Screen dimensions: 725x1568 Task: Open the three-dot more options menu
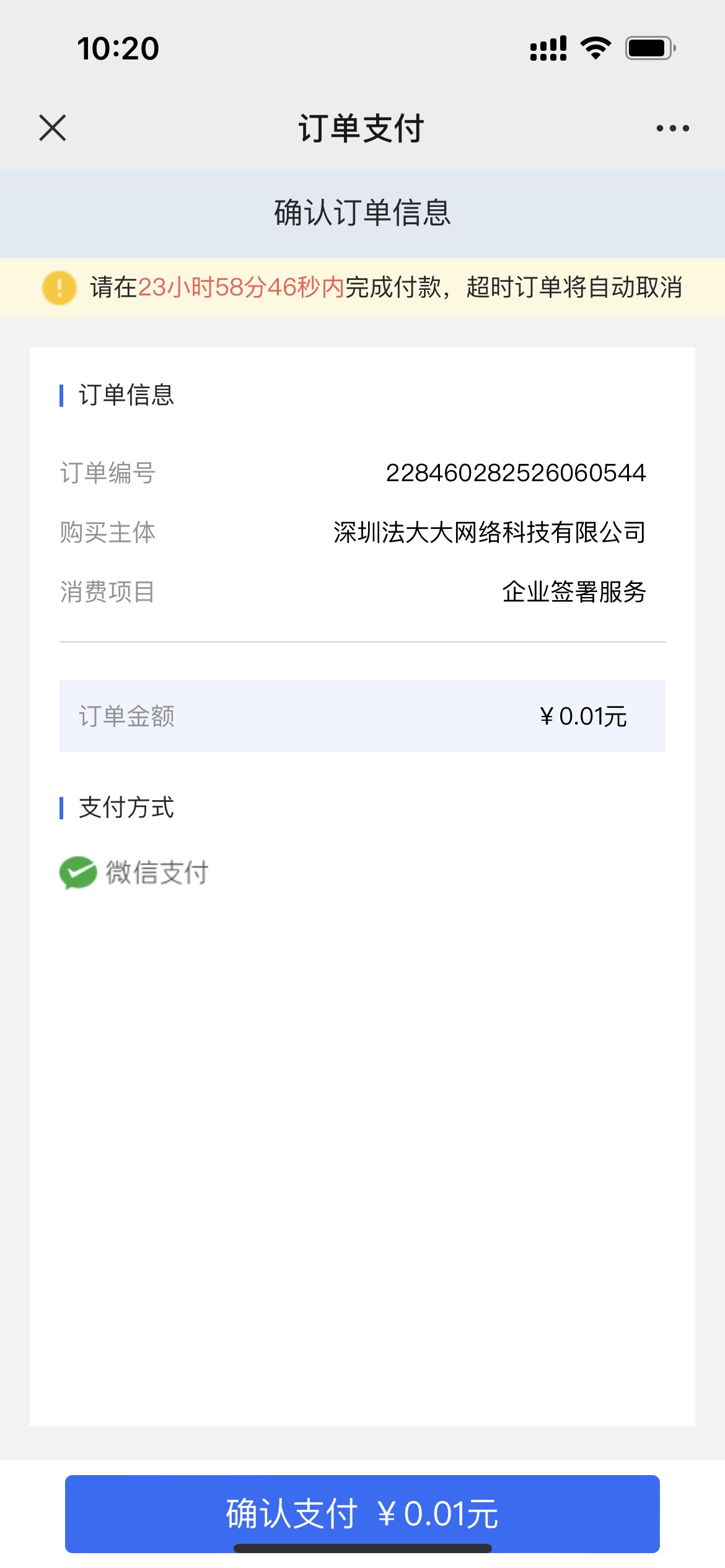(672, 128)
